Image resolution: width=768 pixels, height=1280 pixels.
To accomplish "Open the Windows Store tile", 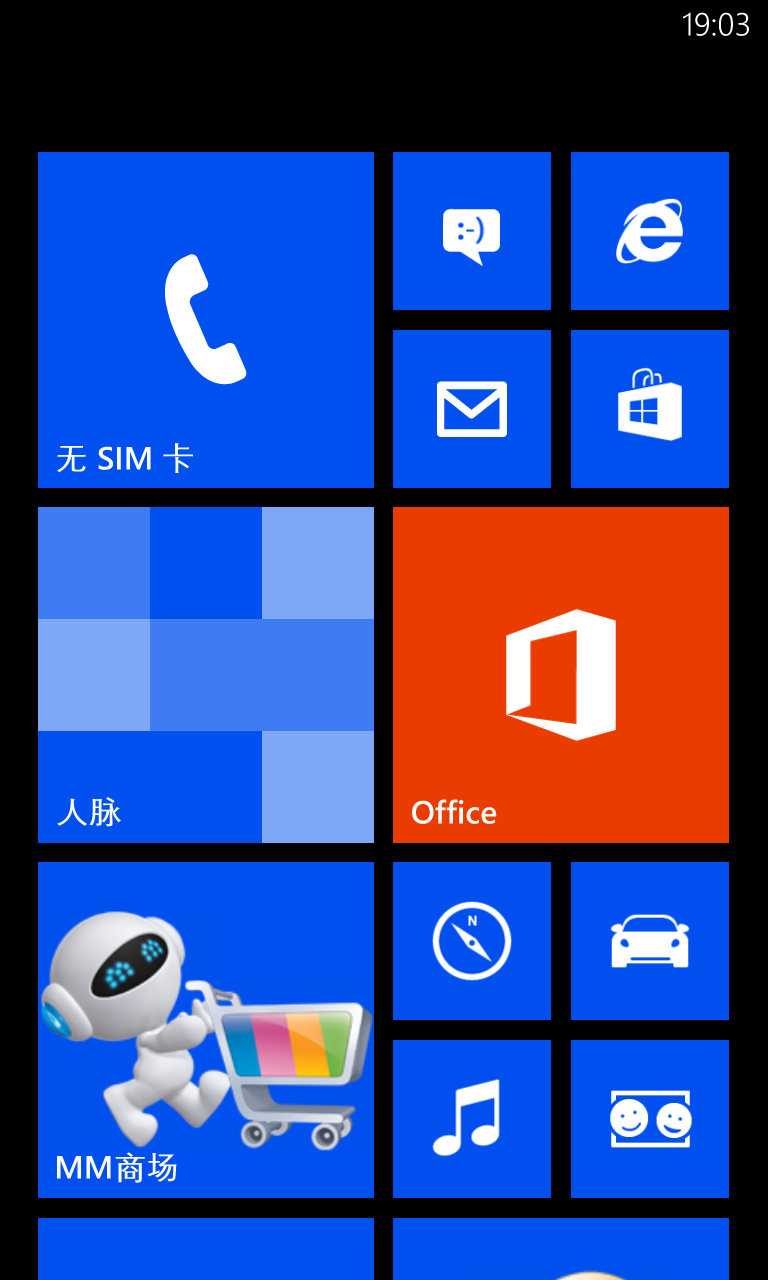I will pyautogui.click(x=650, y=409).
